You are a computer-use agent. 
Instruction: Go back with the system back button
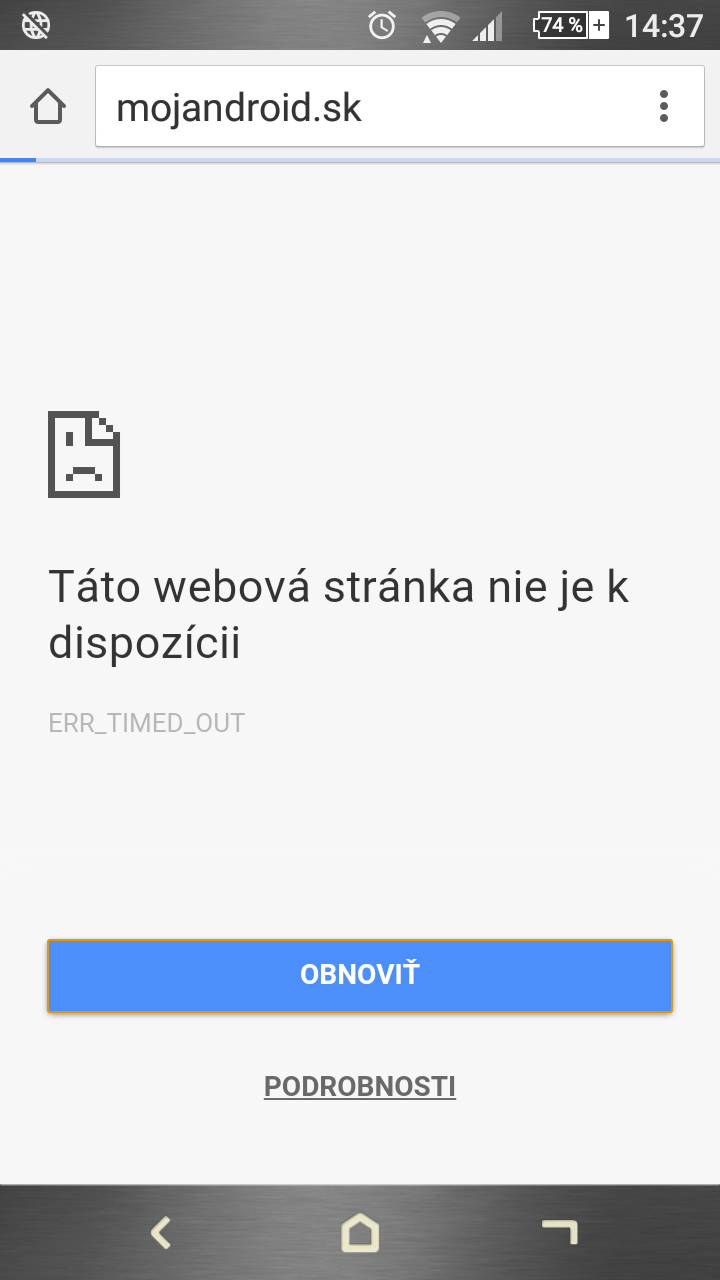click(x=160, y=1232)
